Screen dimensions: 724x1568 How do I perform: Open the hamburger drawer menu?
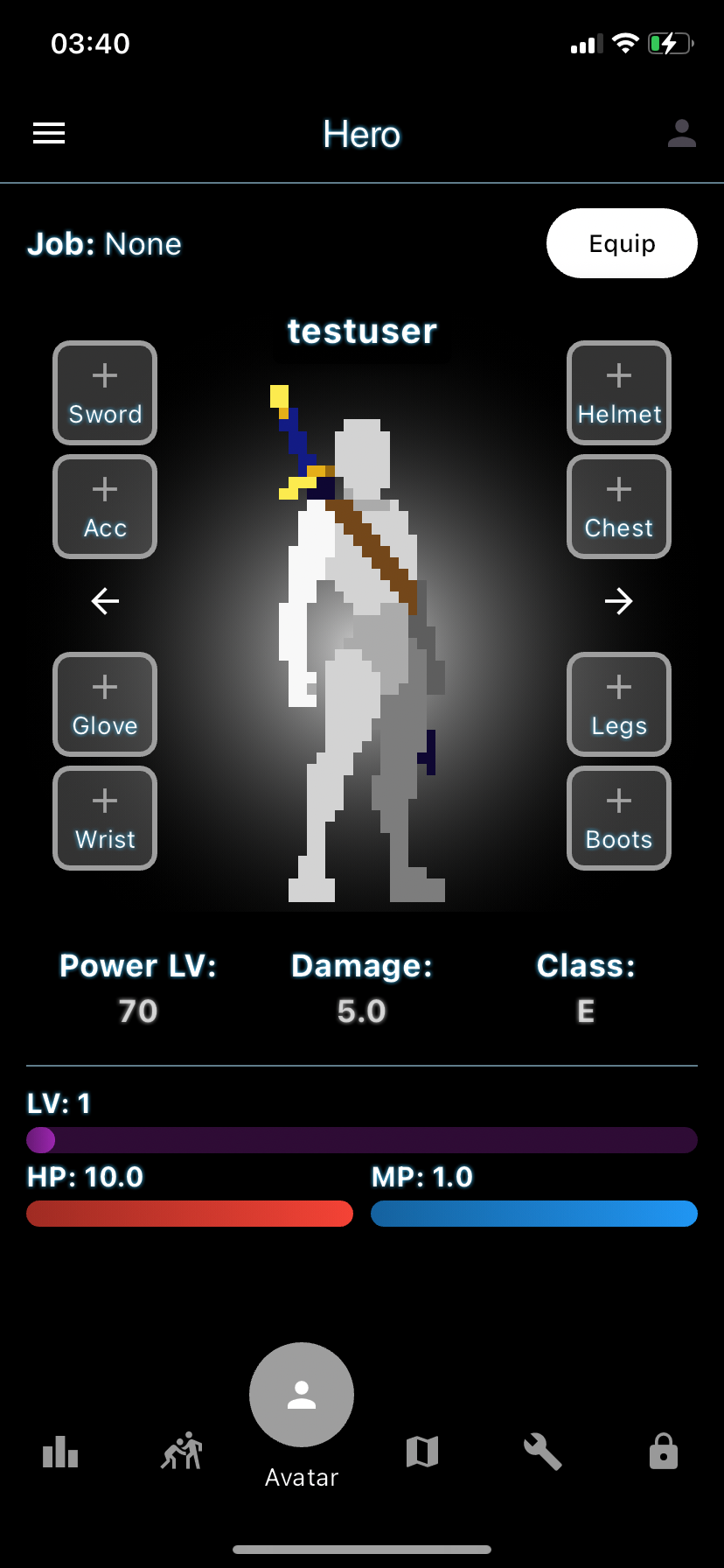tap(49, 133)
